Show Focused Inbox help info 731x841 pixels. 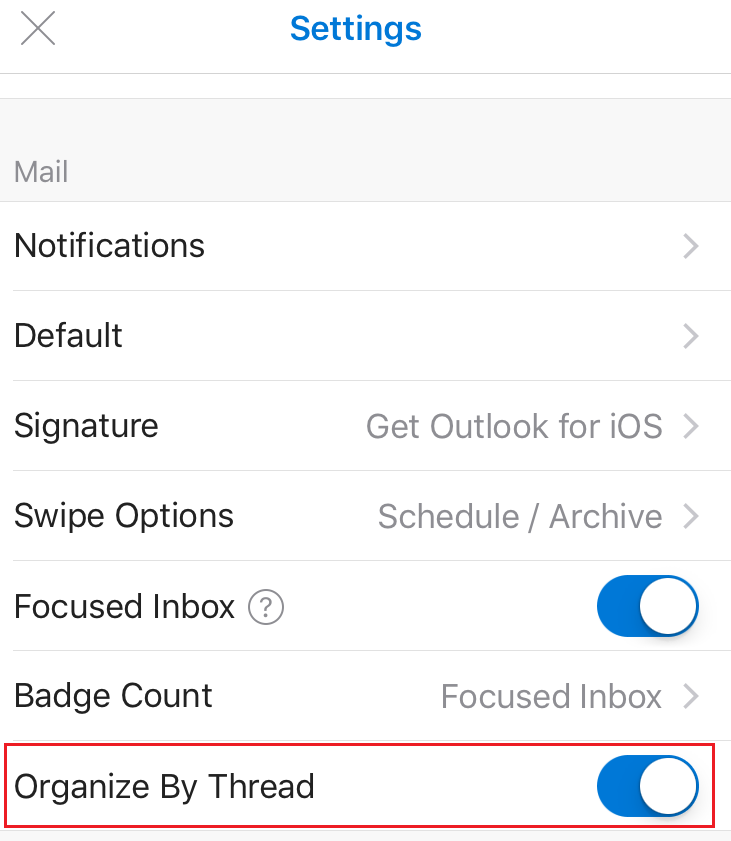(266, 607)
